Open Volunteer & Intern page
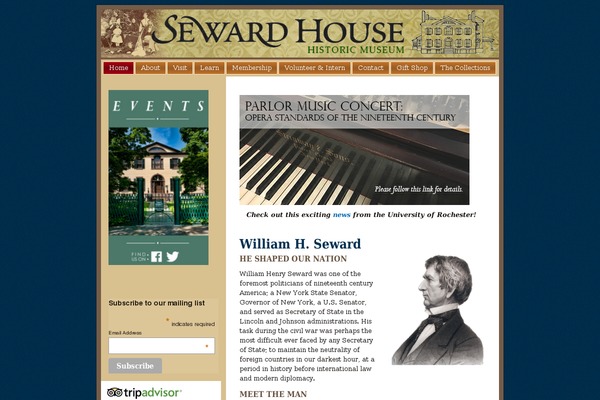The width and height of the screenshot is (600, 400). [x=314, y=68]
